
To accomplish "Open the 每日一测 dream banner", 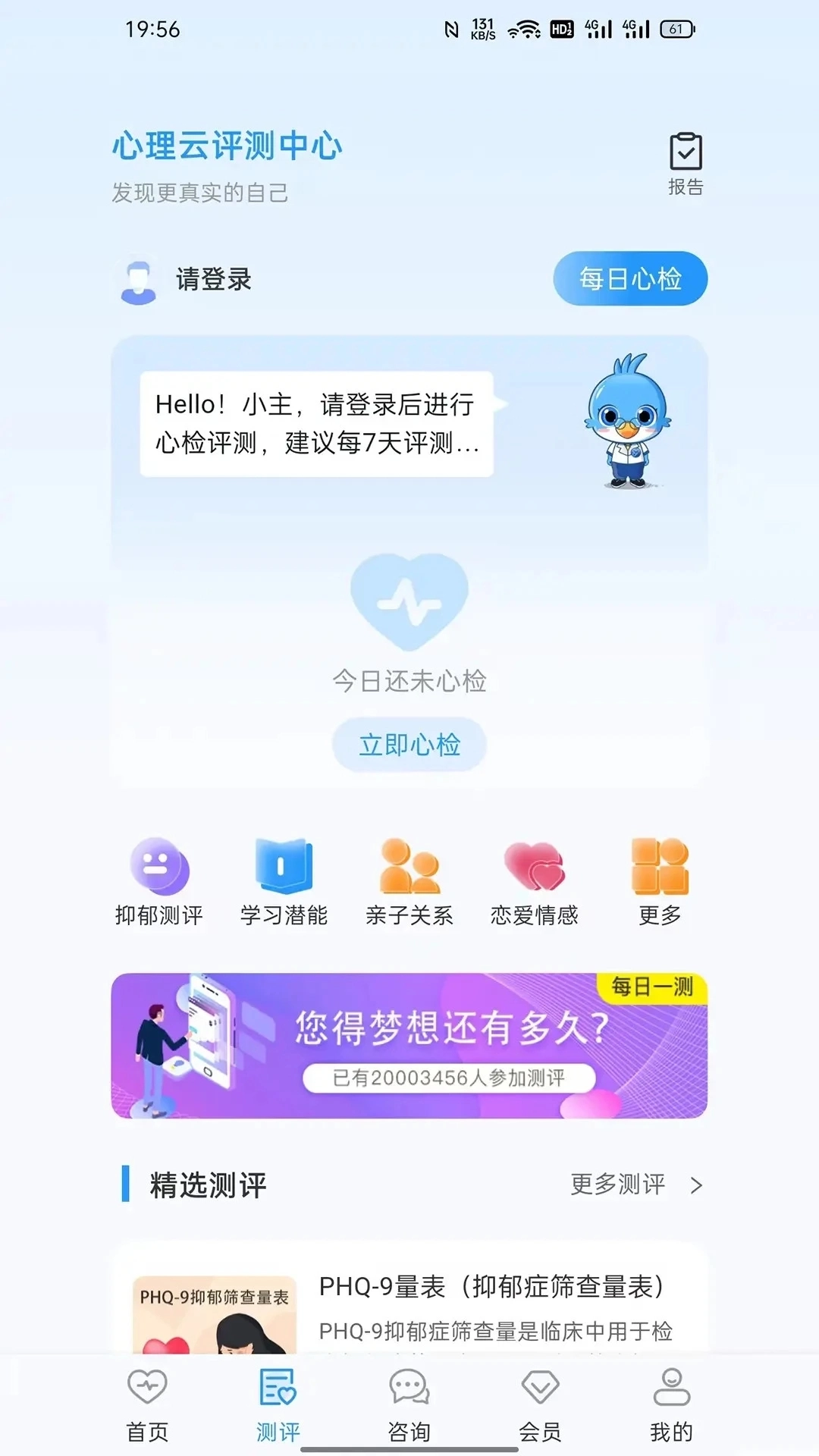I will tap(409, 1045).
